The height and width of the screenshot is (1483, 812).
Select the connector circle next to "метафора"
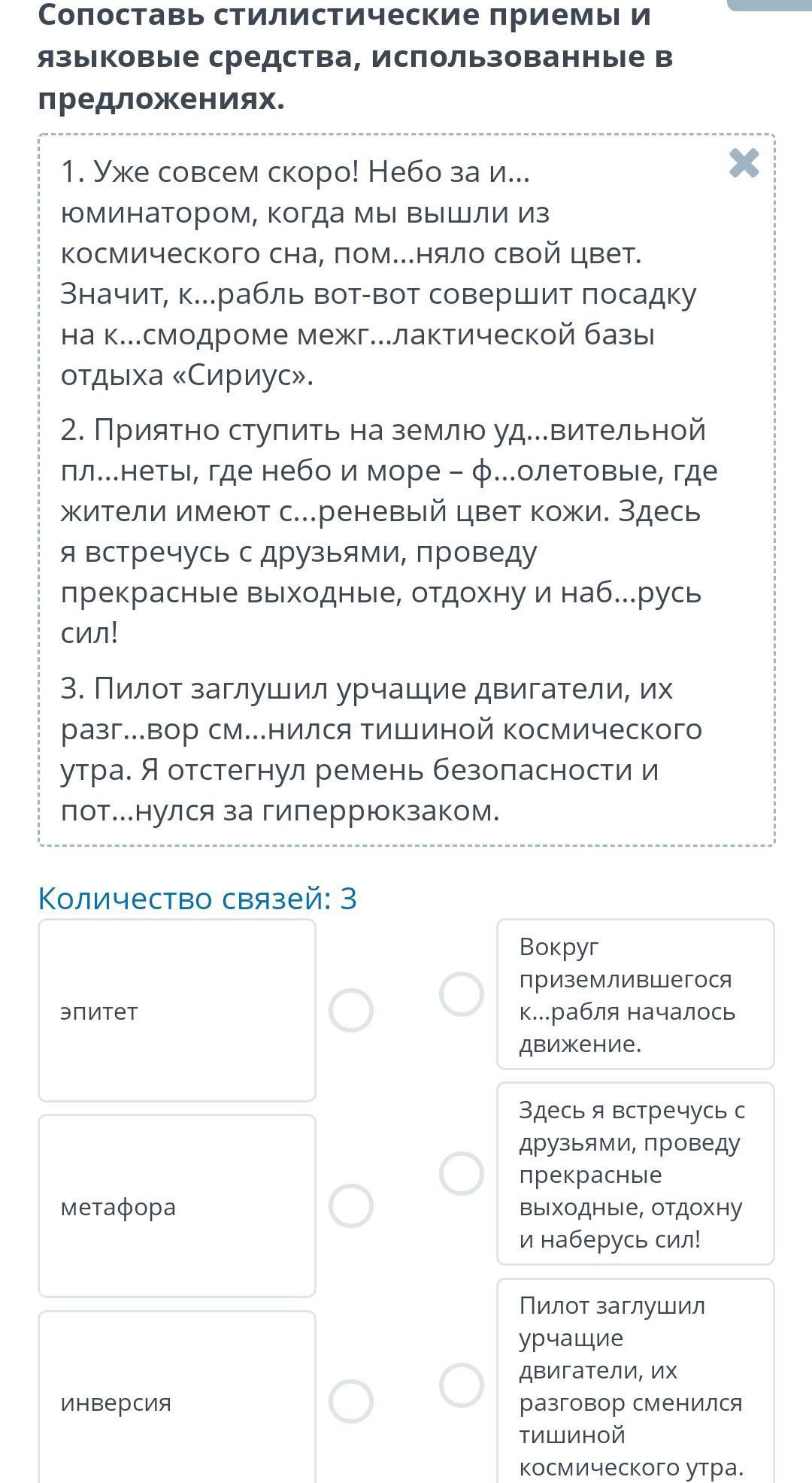[x=351, y=1206]
